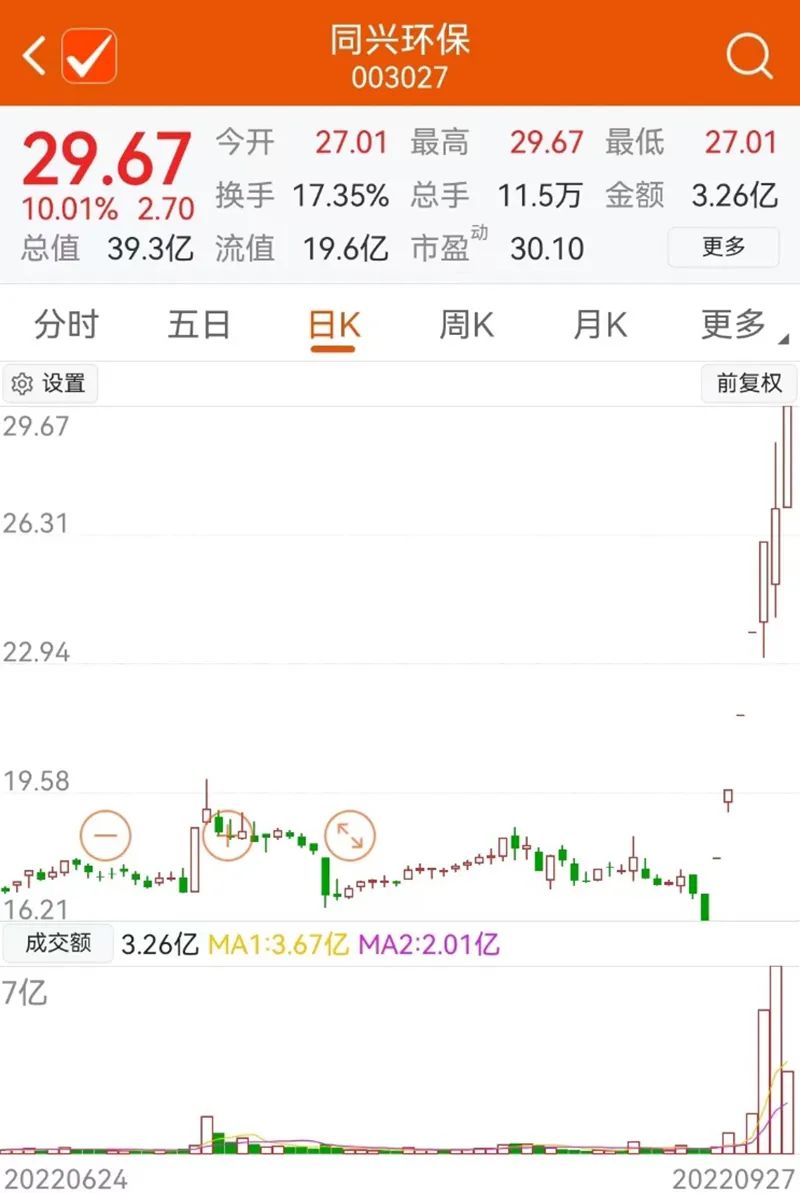Open the search magnifier icon
The height and width of the screenshot is (1193, 800).
click(749, 56)
